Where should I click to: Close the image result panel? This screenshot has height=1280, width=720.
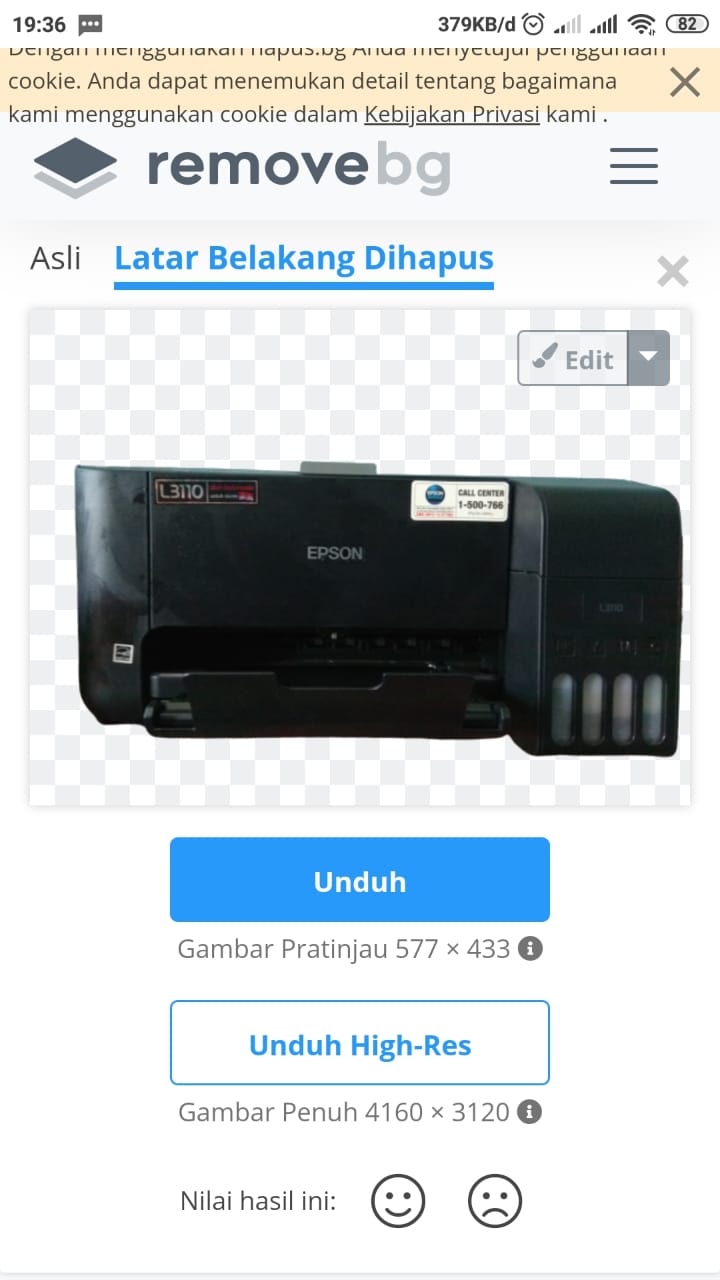[x=672, y=271]
